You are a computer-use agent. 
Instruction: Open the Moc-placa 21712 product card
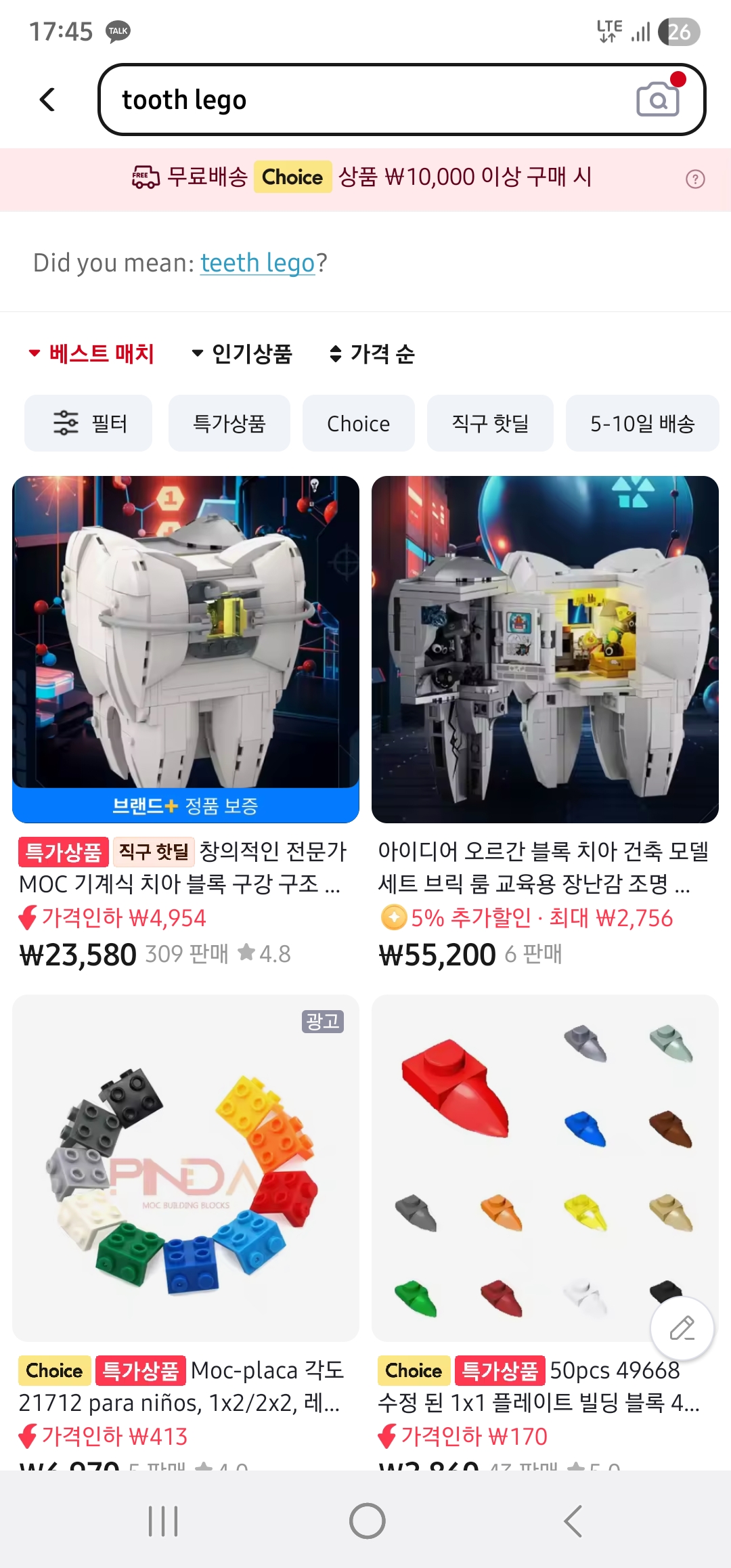click(185, 1168)
